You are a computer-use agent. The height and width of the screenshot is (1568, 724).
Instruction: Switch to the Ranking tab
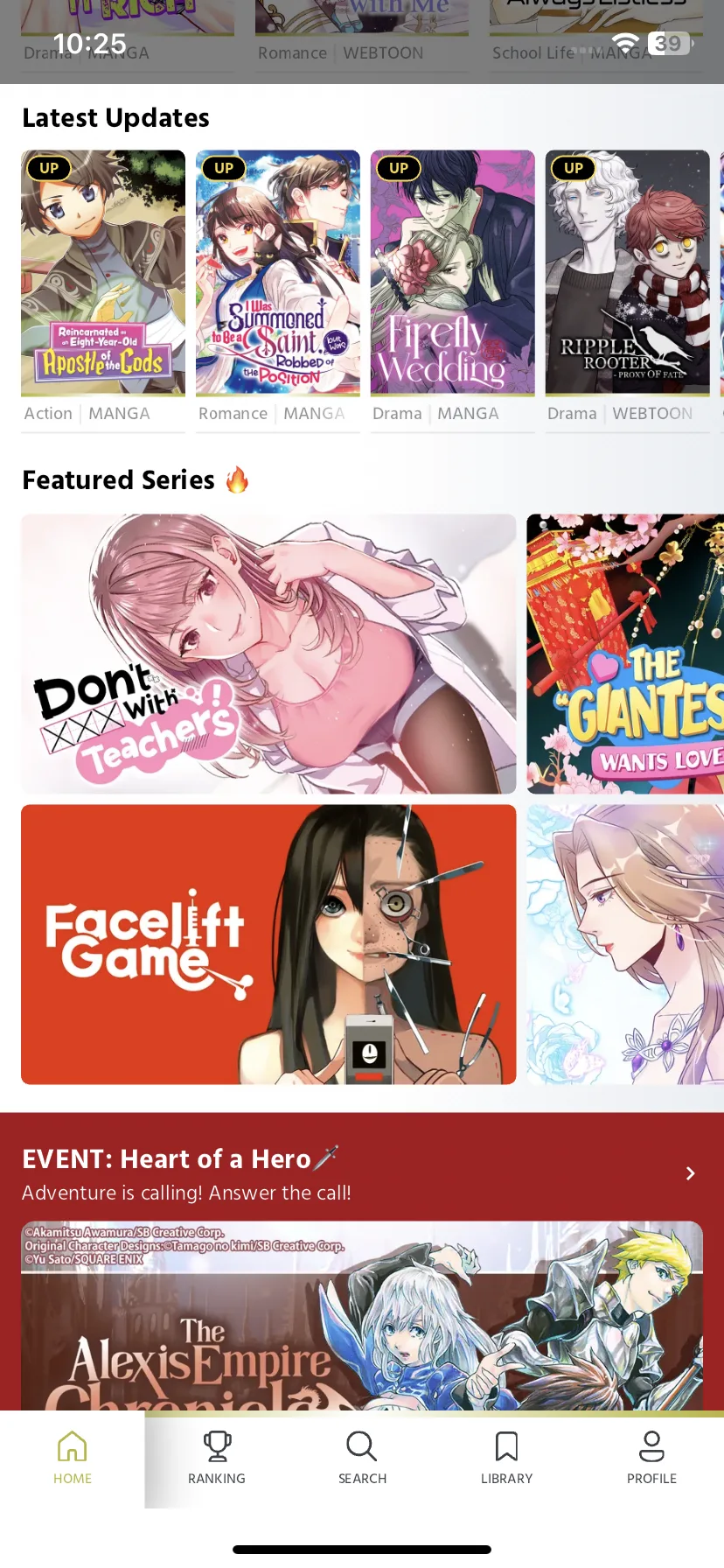[217, 1459]
